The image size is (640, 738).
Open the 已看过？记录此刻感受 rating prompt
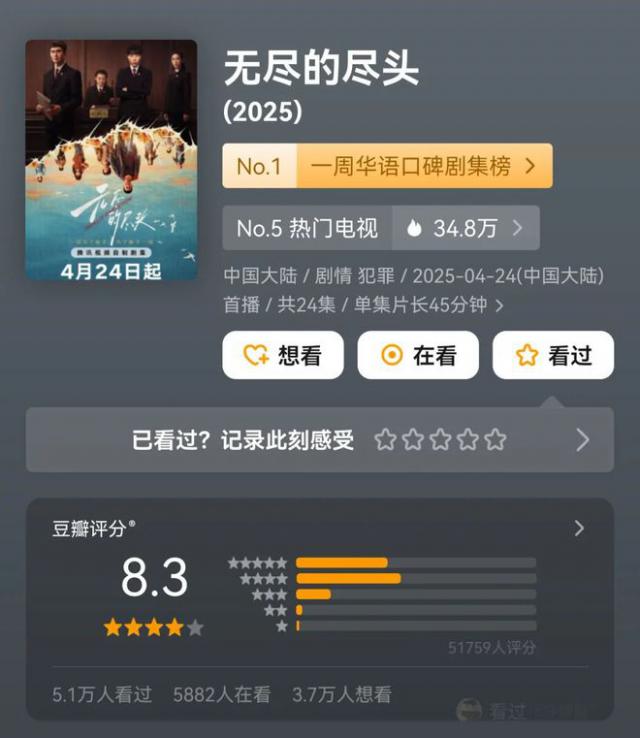(320, 440)
